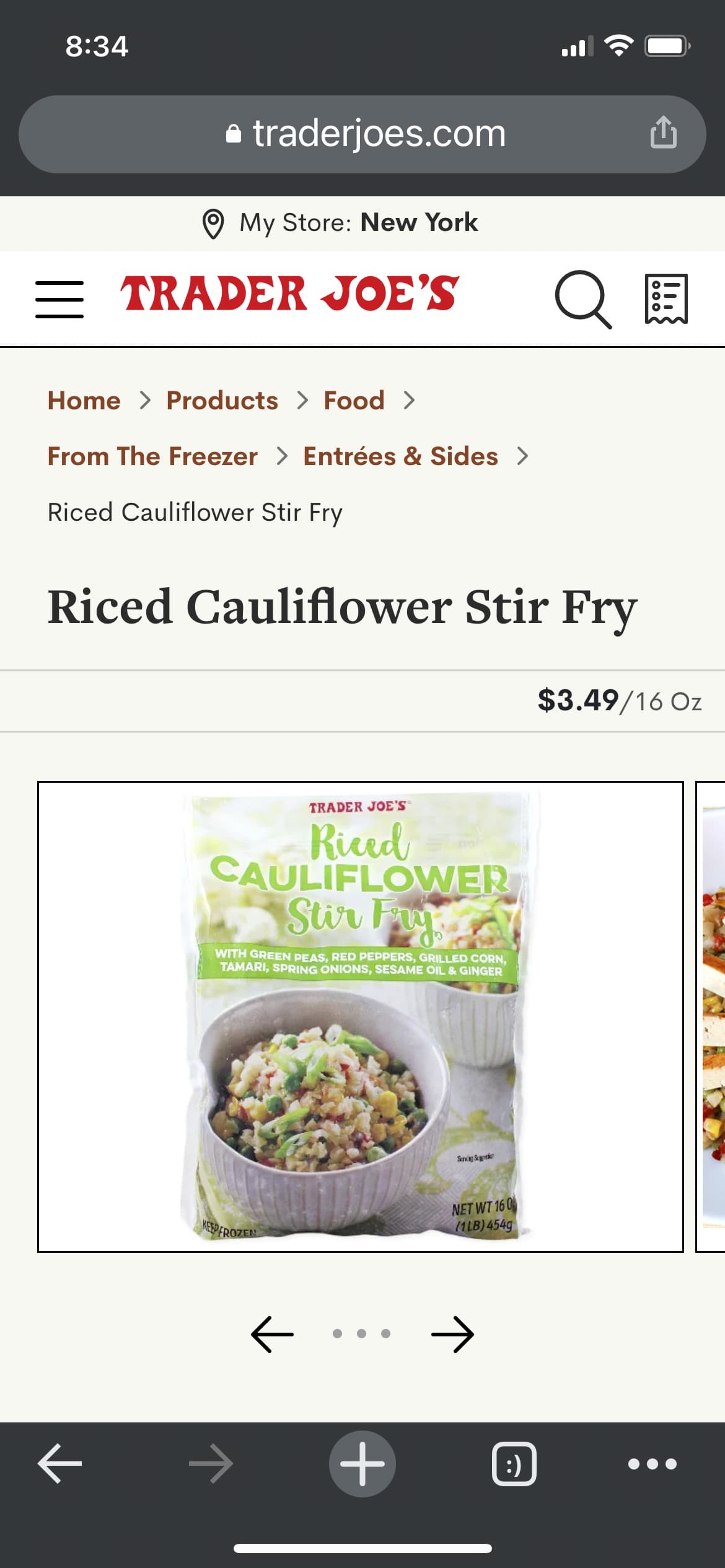
Task: Open the shopping list icon
Action: tap(666, 299)
